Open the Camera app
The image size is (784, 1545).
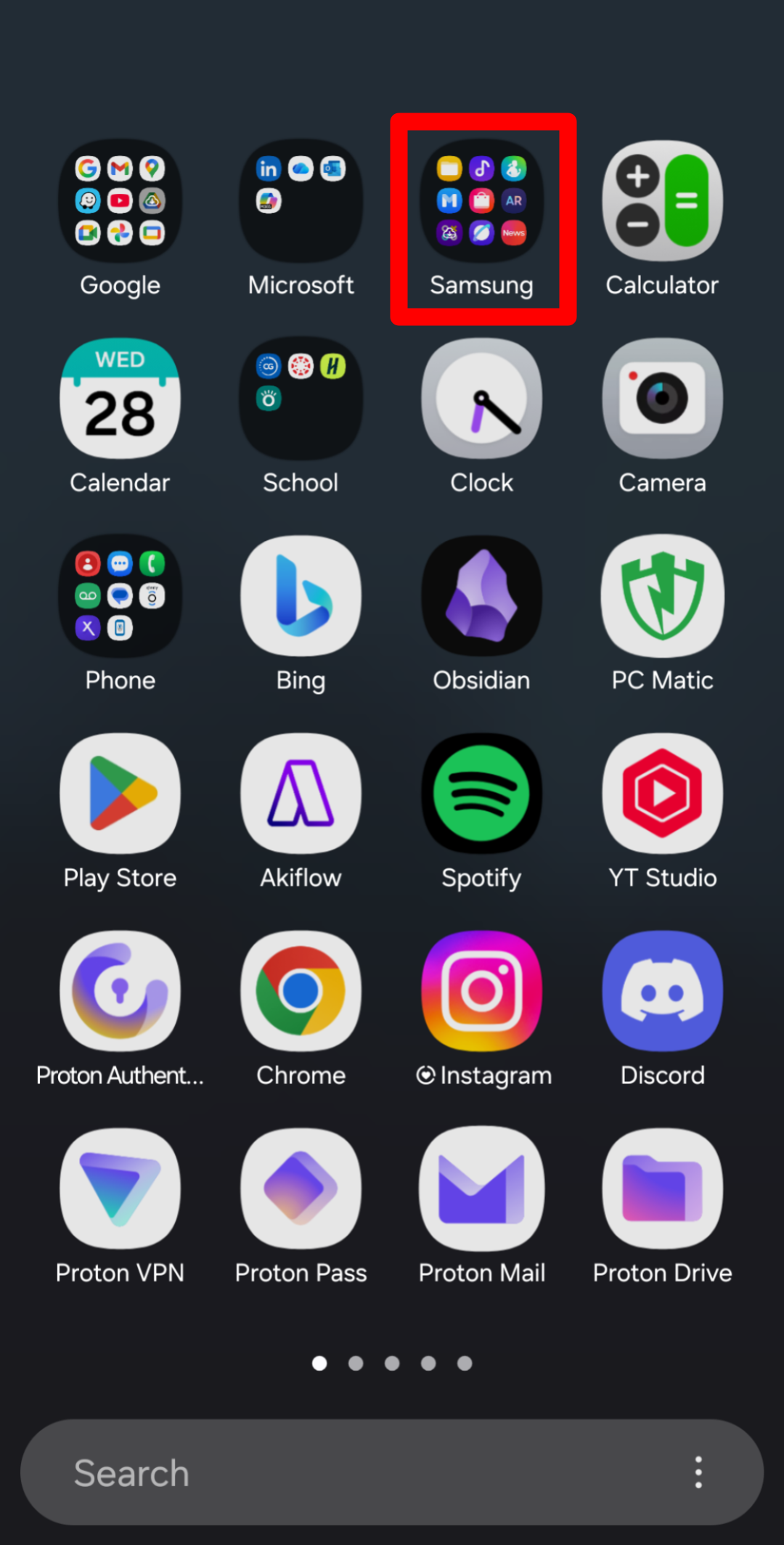click(661, 398)
